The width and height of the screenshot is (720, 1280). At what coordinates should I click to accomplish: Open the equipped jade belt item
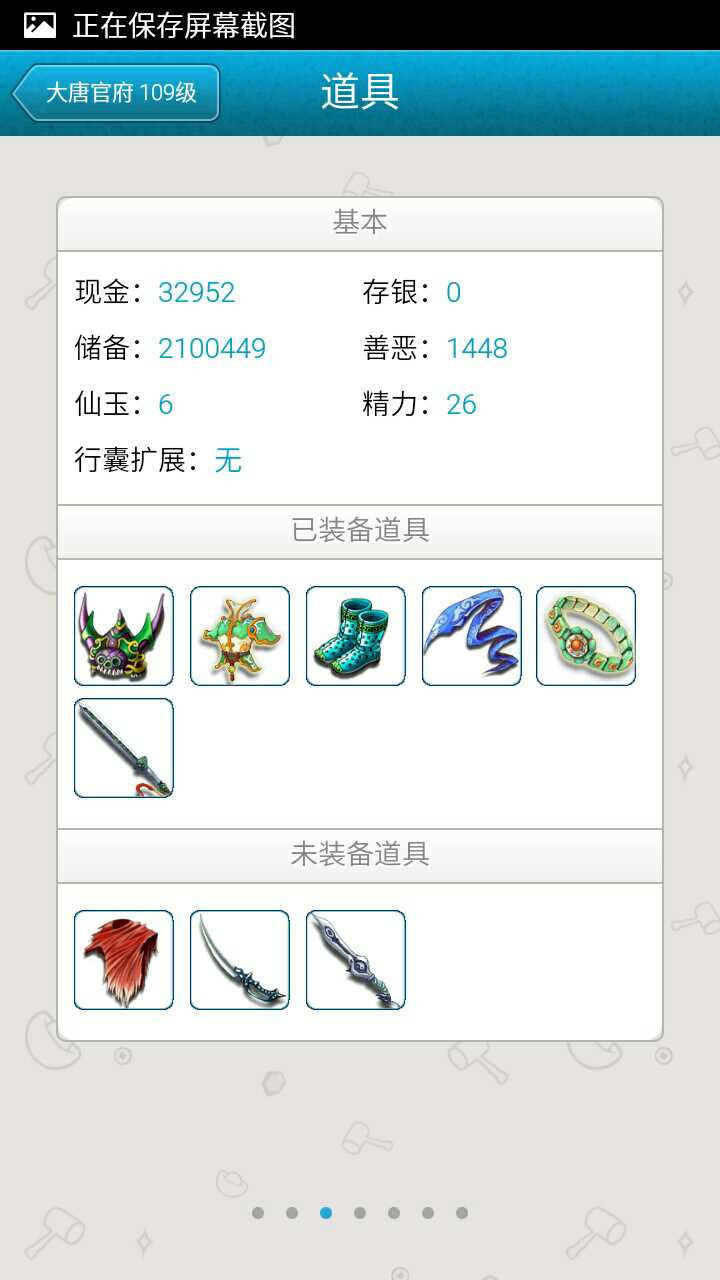586,636
